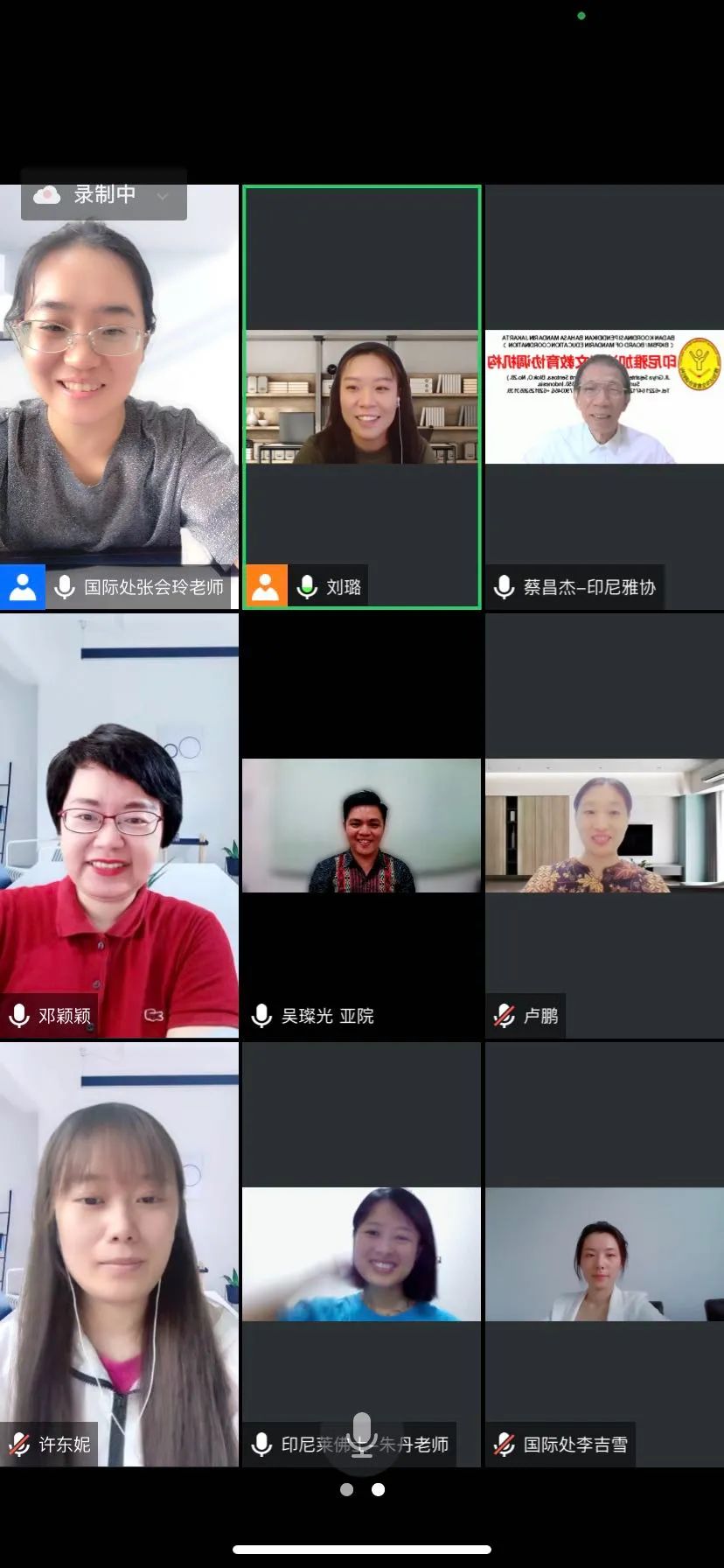Open 朱丹老师's video tile
The width and height of the screenshot is (724, 1568).
point(362,1253)
